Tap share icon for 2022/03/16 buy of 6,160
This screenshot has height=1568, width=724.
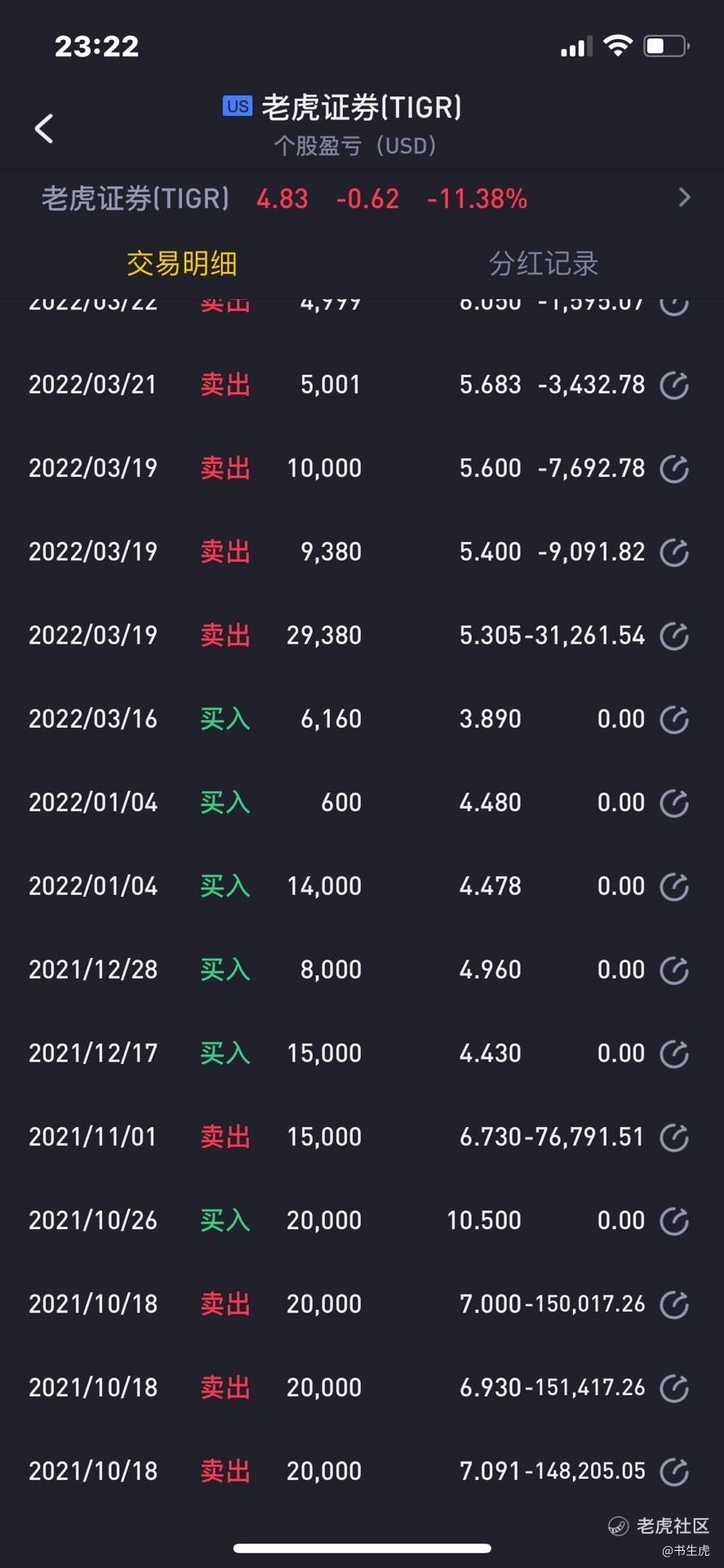tap(674, 719)
